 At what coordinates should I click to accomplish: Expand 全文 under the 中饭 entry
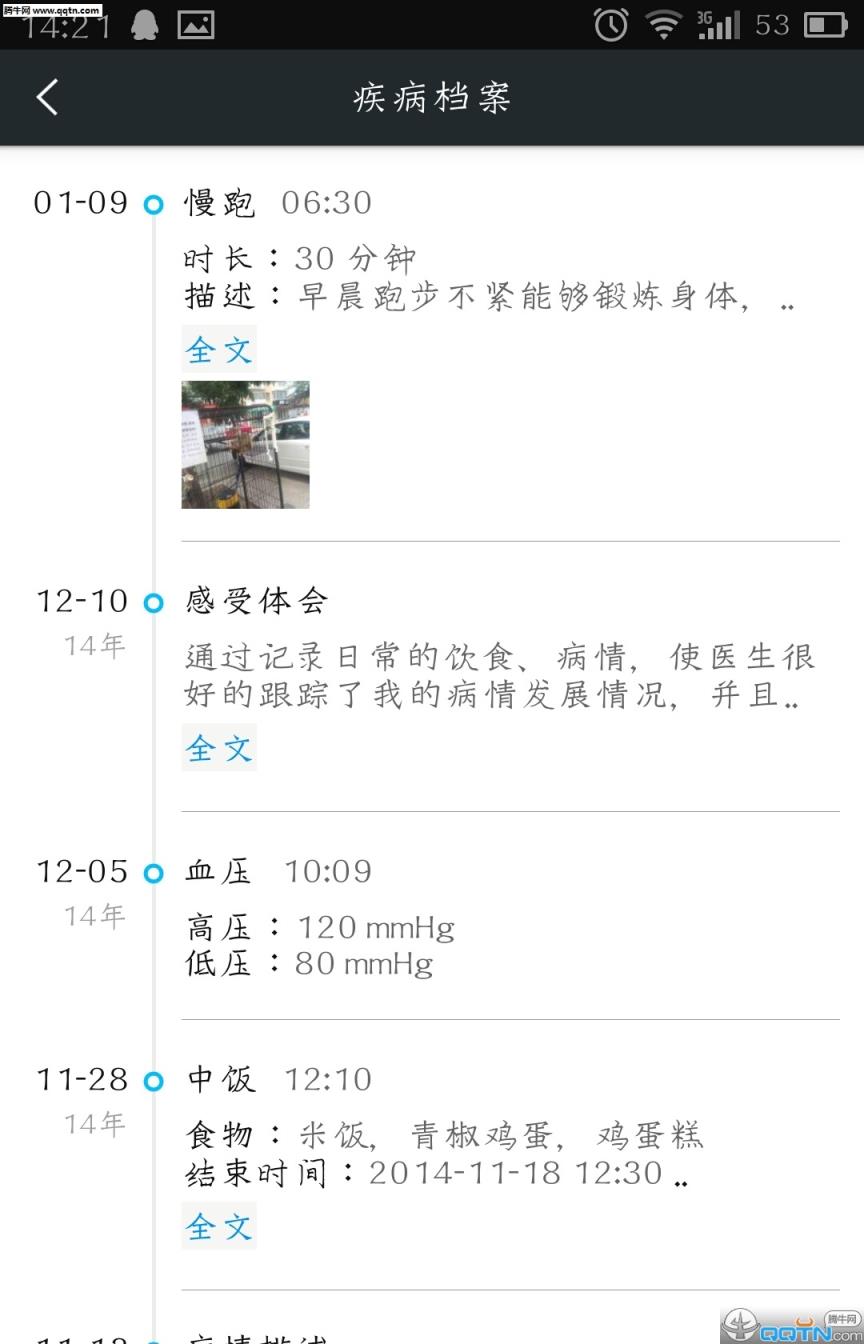(x=218, y=1225)
